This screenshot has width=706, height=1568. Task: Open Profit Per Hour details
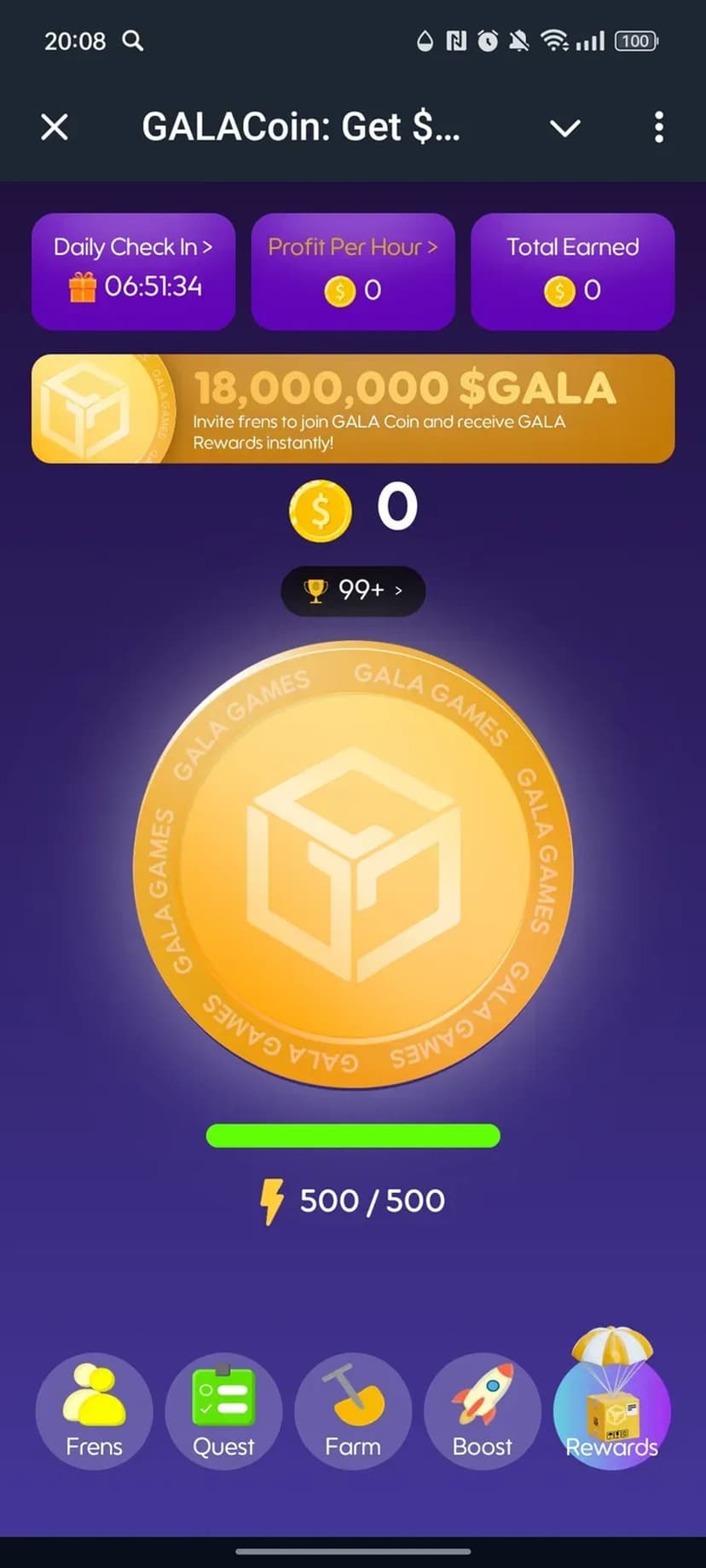pos(352,271)
